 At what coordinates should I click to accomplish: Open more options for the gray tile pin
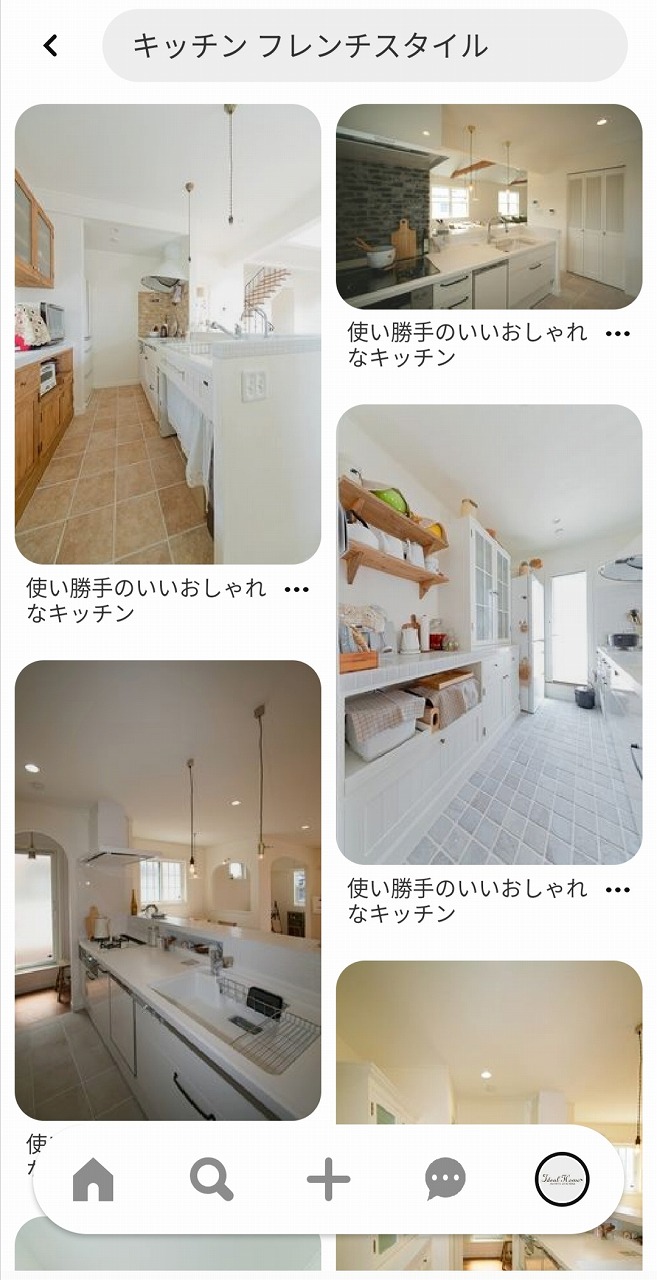pos(618,889)
